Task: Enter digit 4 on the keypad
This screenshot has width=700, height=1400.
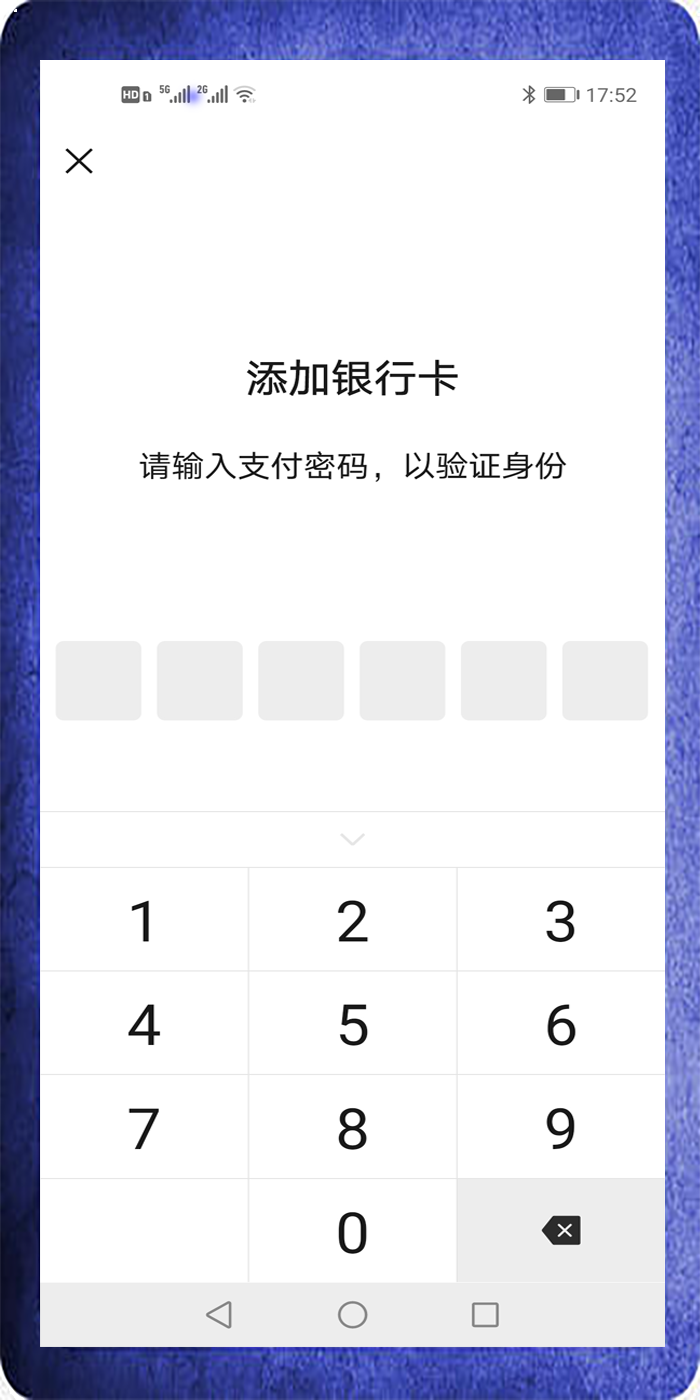Action: click(x=144, y=1025)
